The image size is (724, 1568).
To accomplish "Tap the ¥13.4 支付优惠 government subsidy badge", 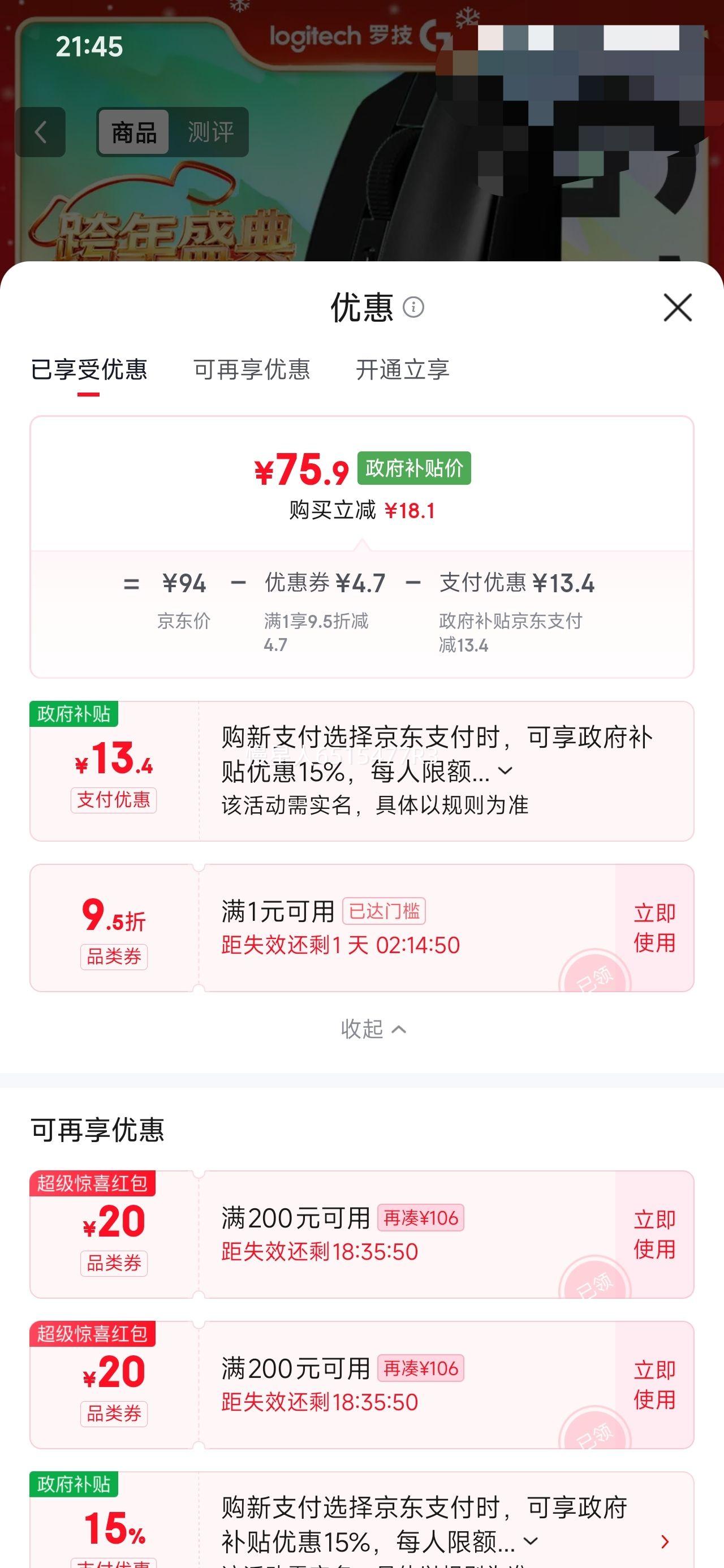I will pos(113,768).
